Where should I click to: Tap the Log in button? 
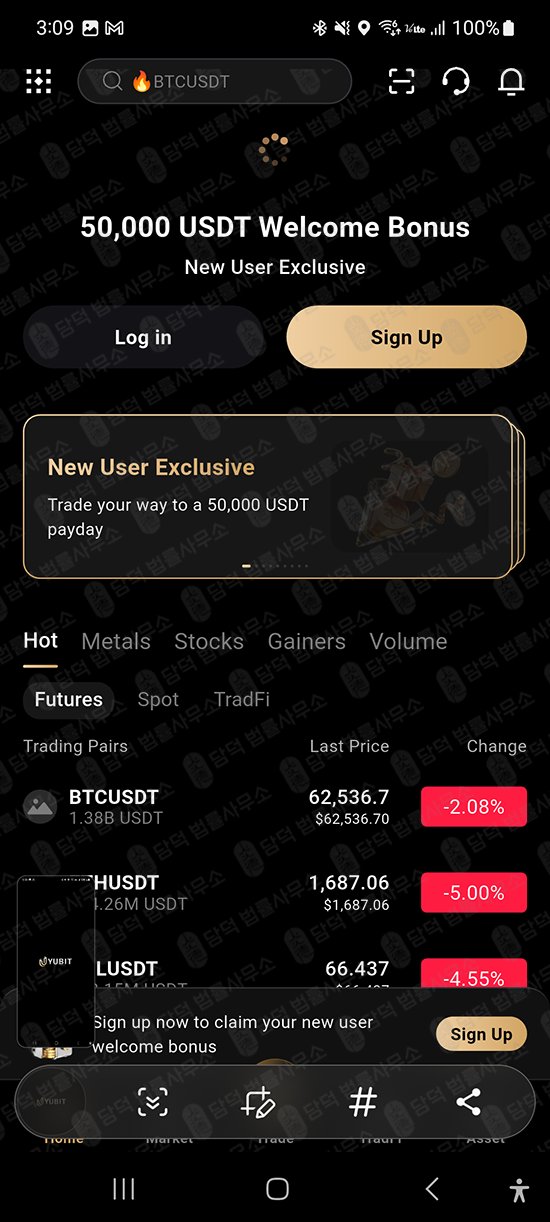coord(143,338)
